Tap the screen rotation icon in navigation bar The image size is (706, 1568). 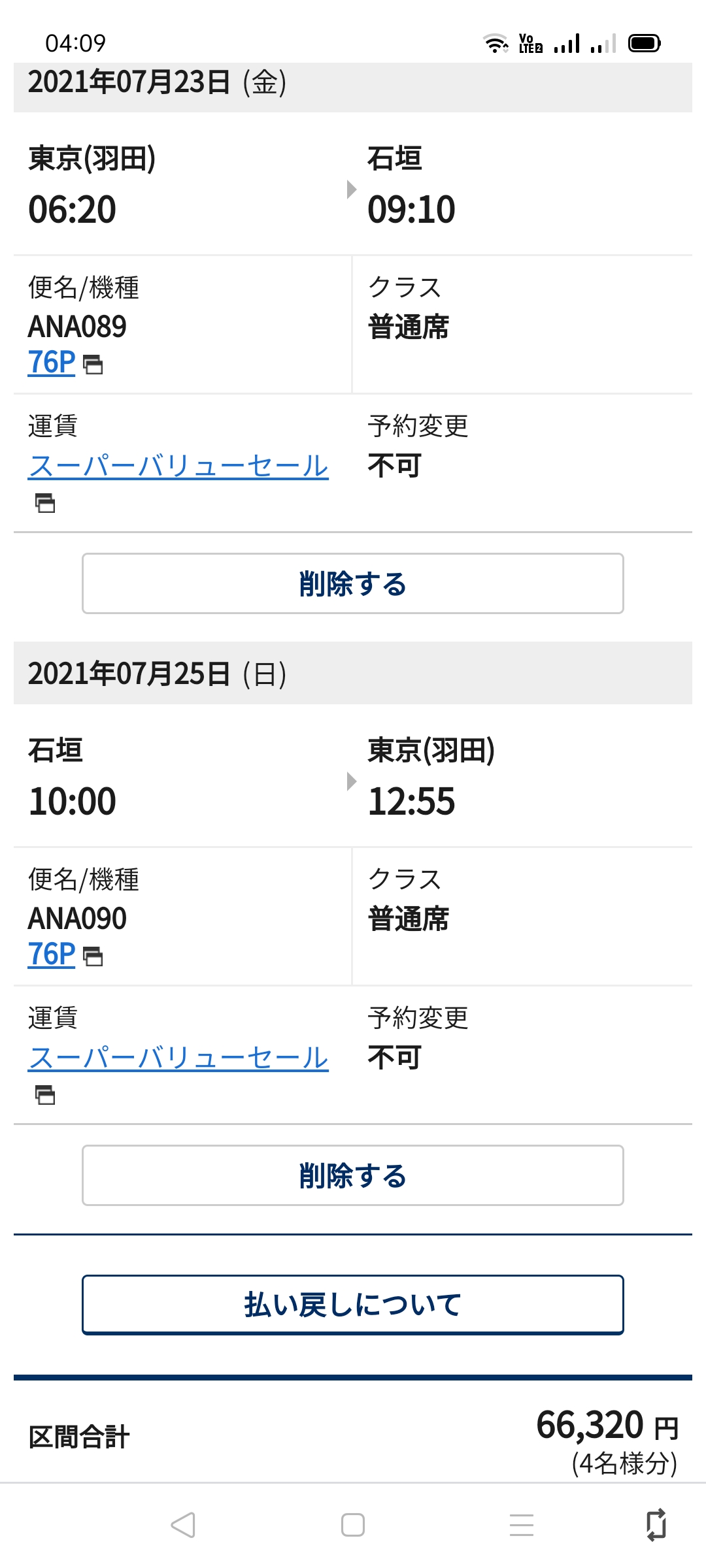point(656,1526)
